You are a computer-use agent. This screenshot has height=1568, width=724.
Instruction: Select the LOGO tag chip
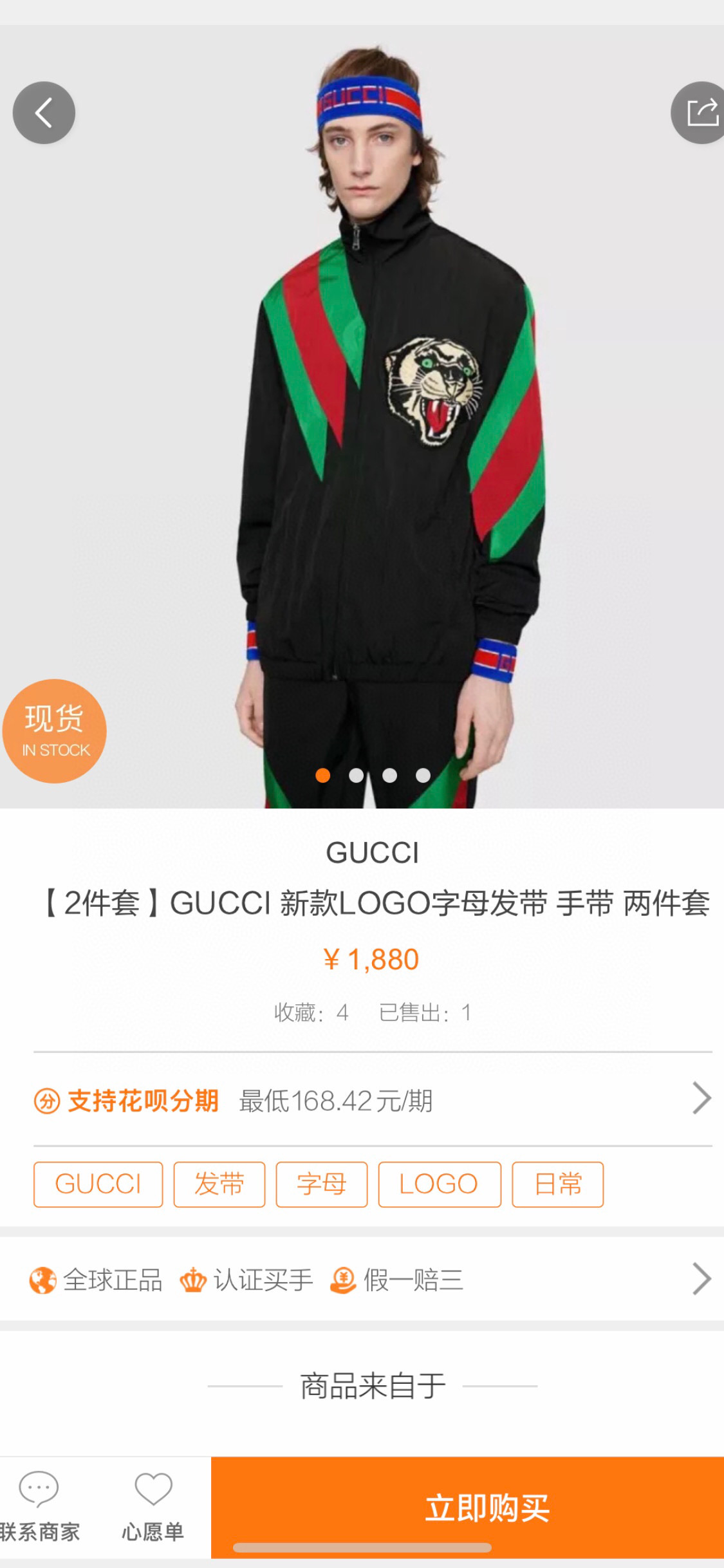click(440, 1184)
